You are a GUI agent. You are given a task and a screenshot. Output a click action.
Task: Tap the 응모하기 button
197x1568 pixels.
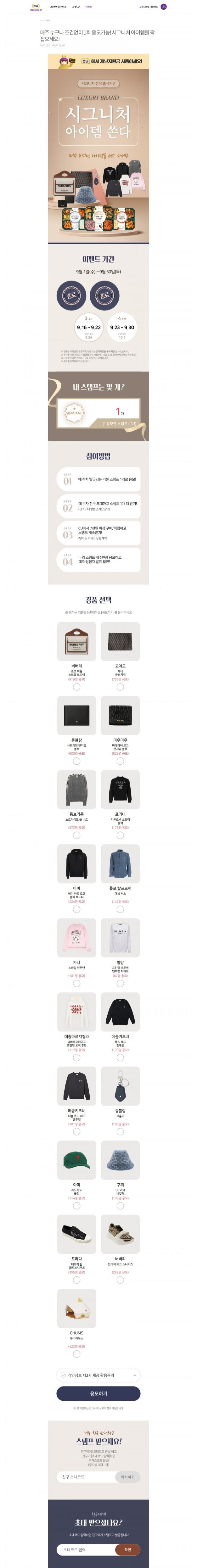click(98, 1394)
